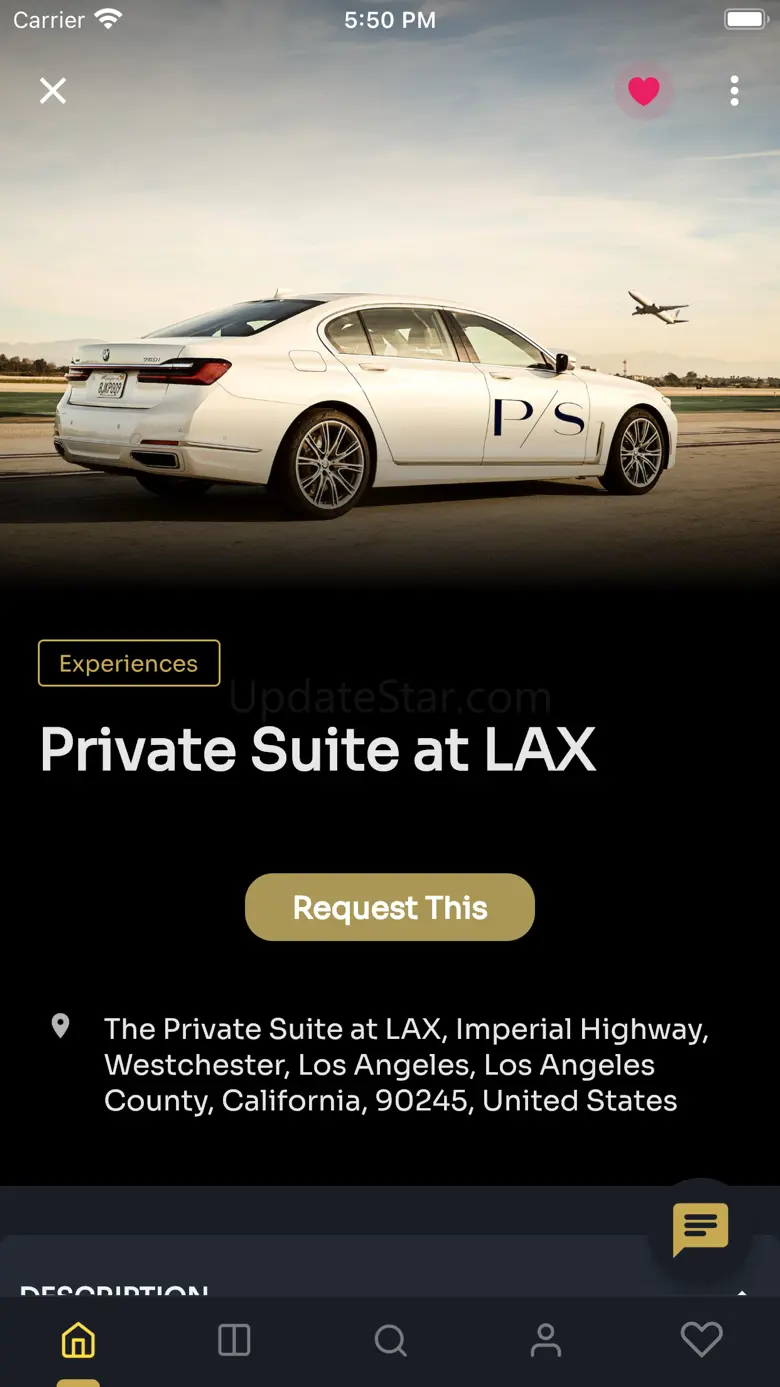Screen dimensions: 780x1387
Task: Go to the Home tab
Action: point(78,1340)
